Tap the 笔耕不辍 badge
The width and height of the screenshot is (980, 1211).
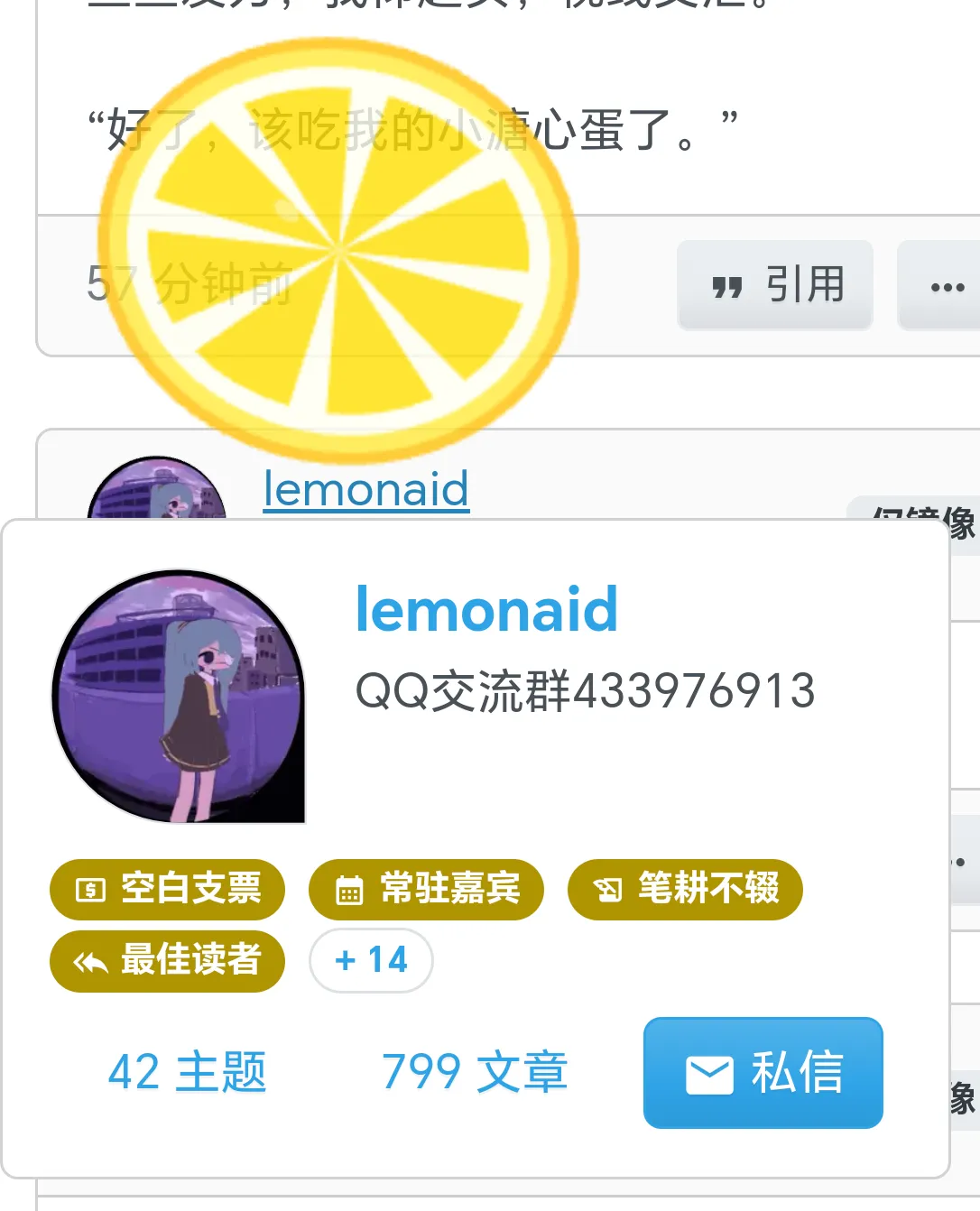click(685, 889)
